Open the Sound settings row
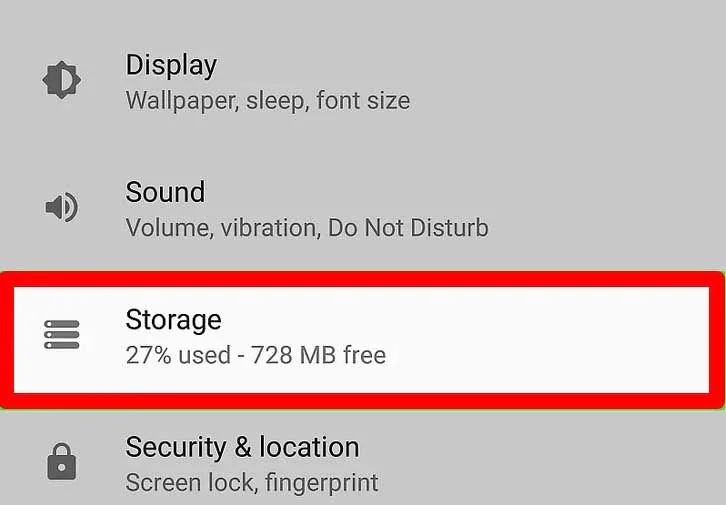 pyautogui.click(x=306, y=208)
